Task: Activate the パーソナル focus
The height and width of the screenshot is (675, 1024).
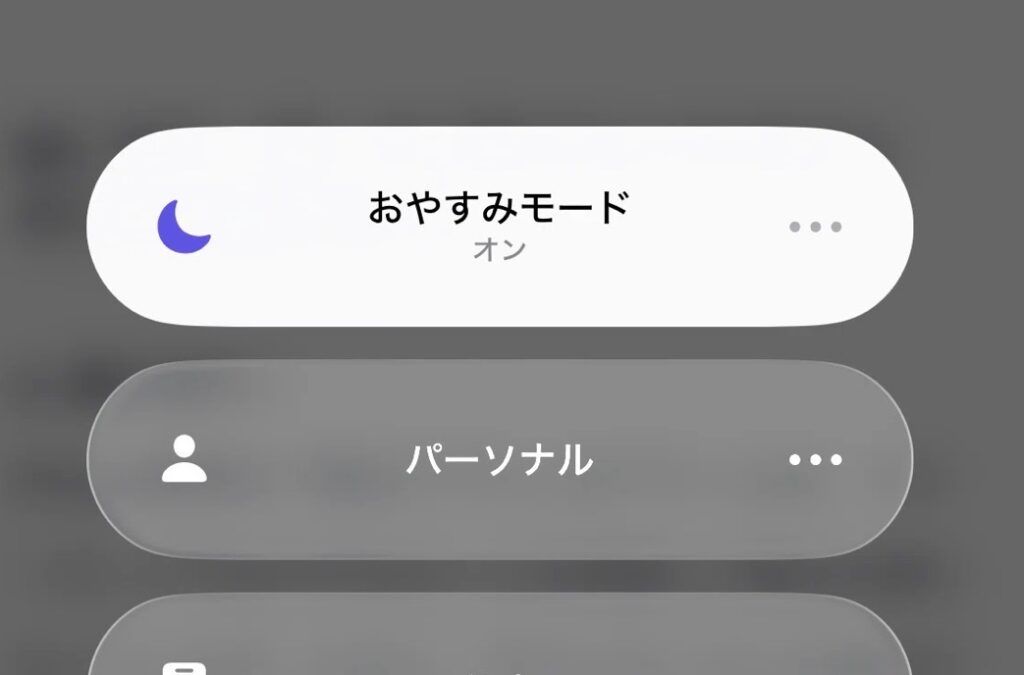Action: (498, 460)
